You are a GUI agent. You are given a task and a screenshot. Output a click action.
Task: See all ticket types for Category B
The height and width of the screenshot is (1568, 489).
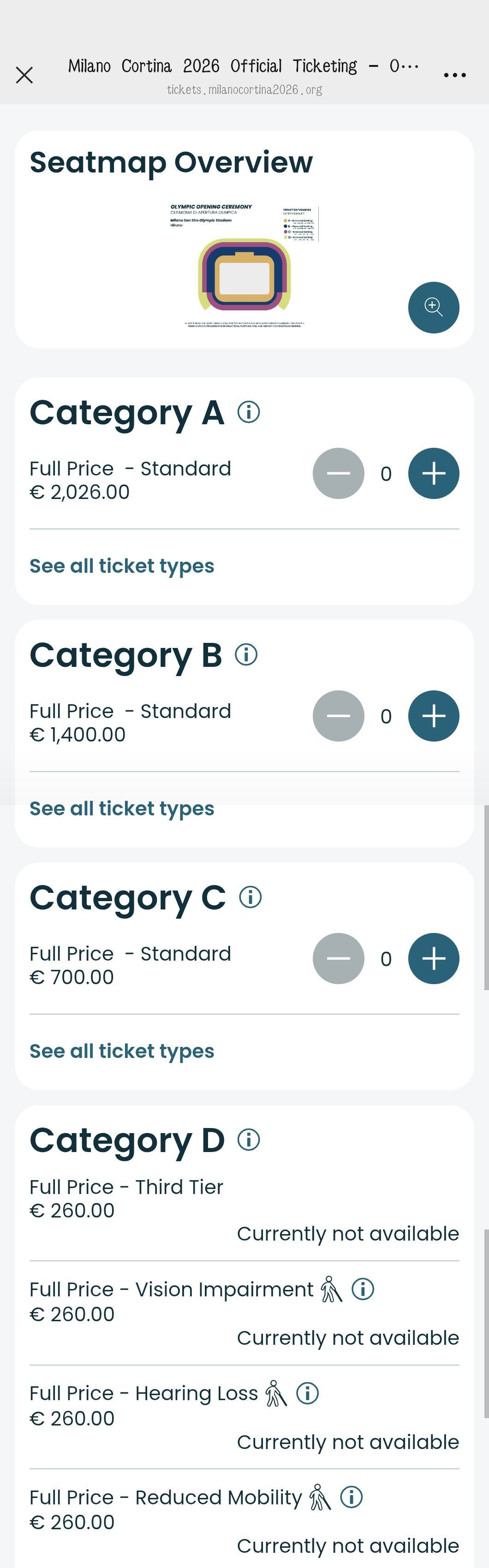pyautogui.click(x=122, y=808)
